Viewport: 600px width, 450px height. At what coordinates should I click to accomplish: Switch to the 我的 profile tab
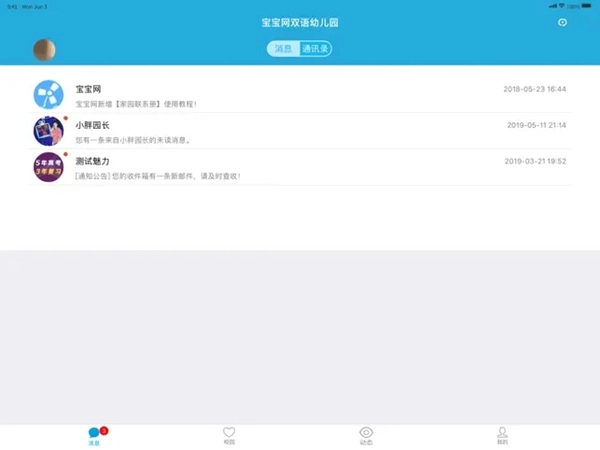tap(502, 435)
